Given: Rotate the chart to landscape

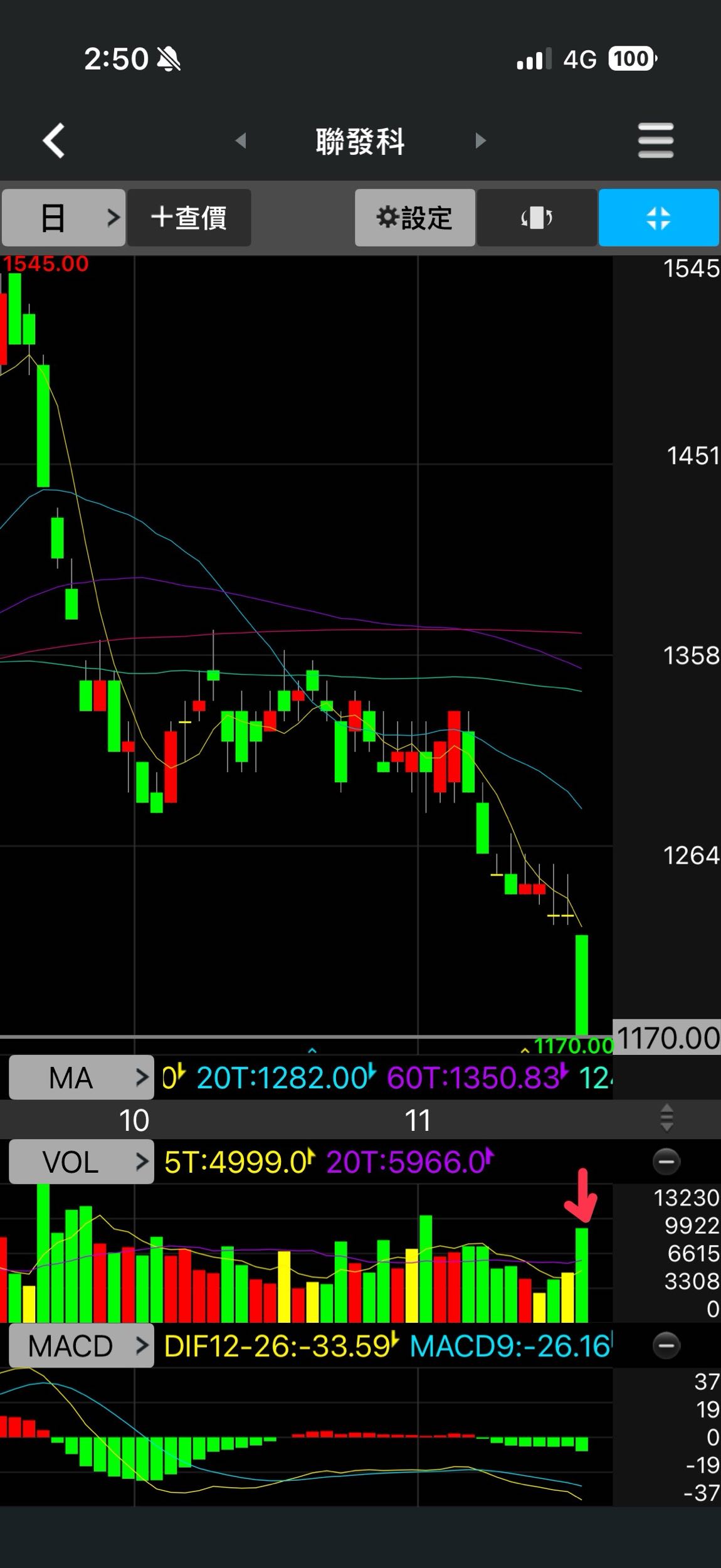Looking at the screenshot, I should (537, 218).
